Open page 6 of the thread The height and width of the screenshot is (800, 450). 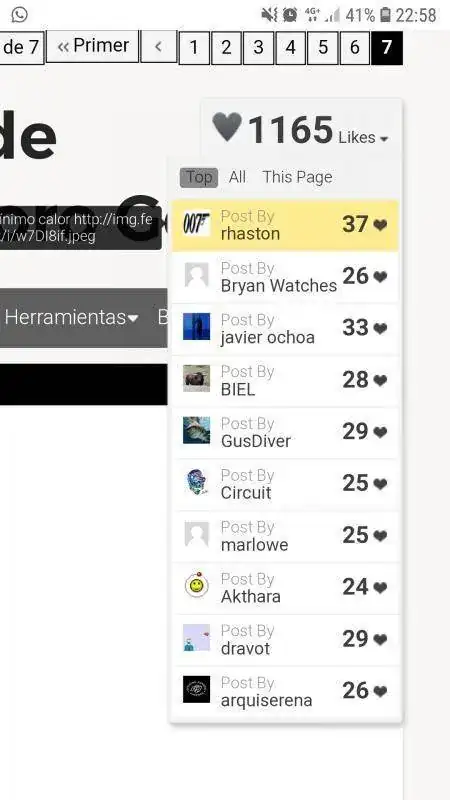355,48
